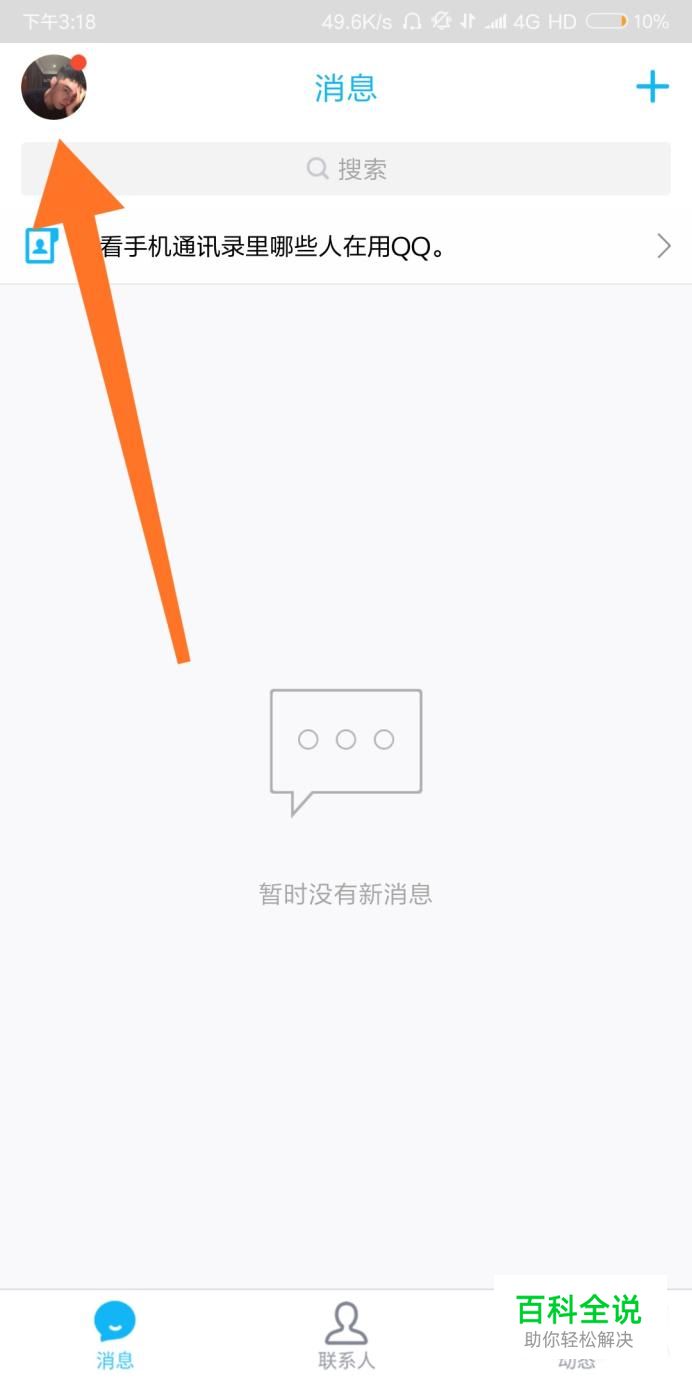
Task: Tap the plus icon to add
Action: [x=652, y=87]
